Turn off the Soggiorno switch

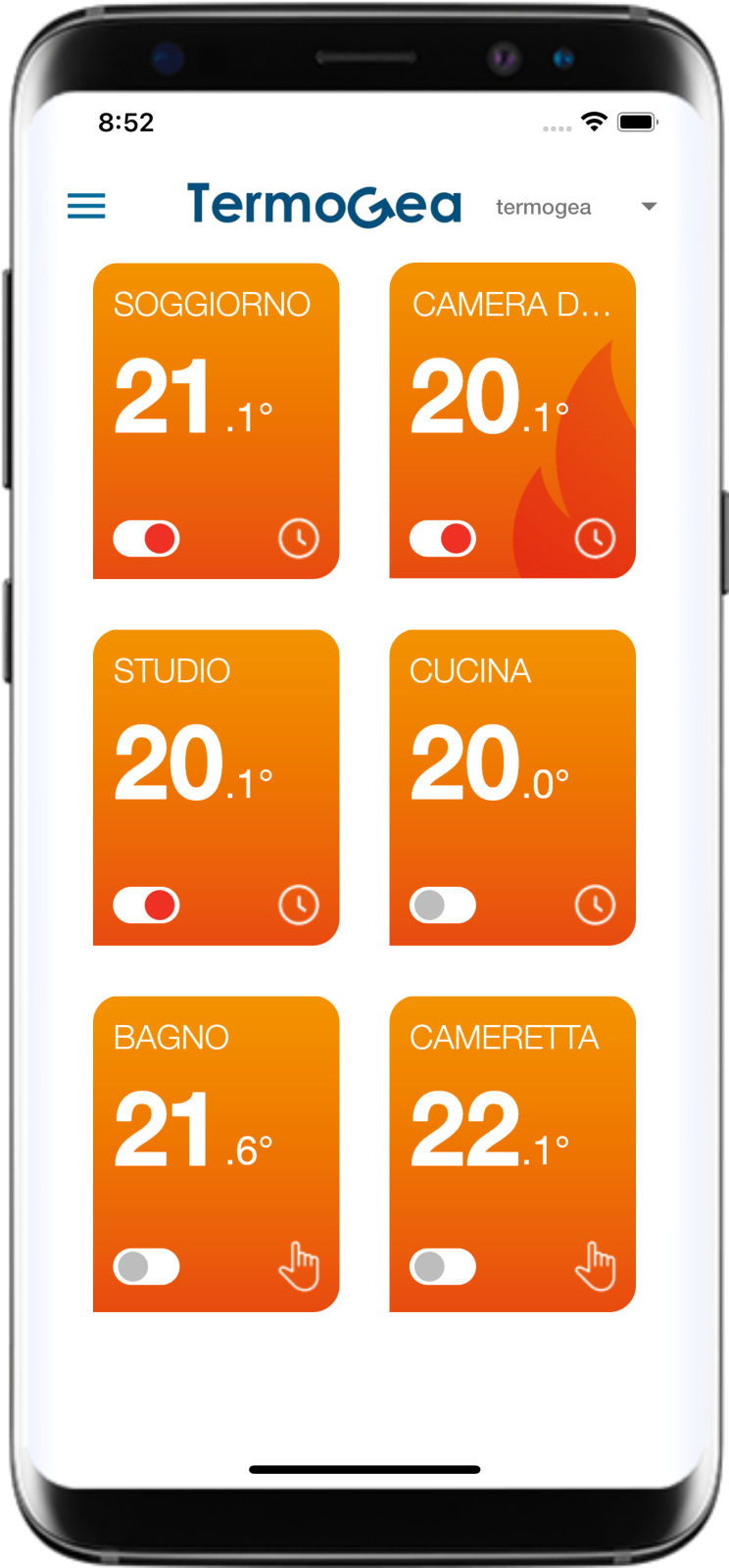(x=146, y=538)
